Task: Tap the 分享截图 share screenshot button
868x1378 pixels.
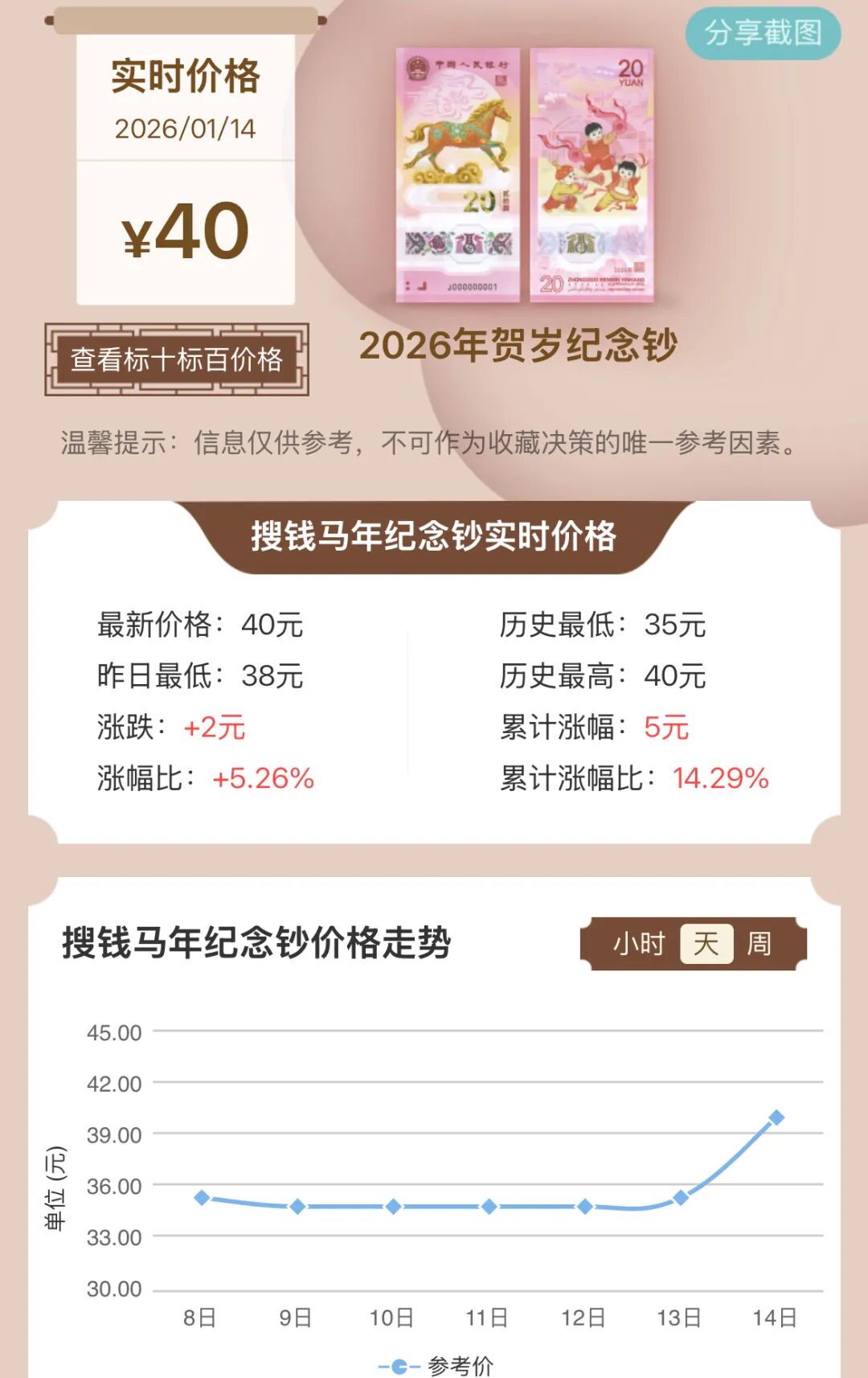Action: pos(763,33)
